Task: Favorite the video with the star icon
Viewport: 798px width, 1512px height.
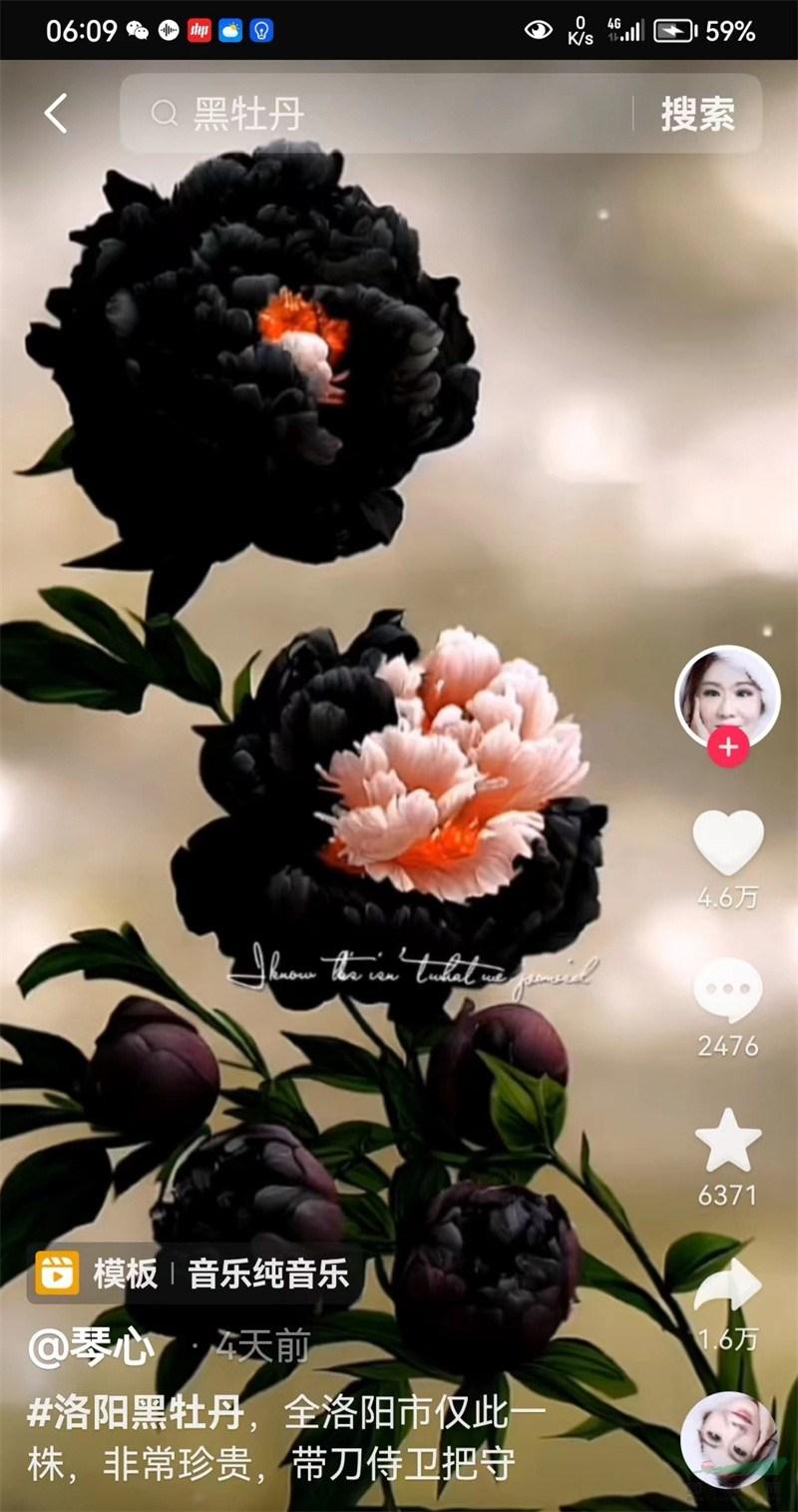Action: point(728,1141)
